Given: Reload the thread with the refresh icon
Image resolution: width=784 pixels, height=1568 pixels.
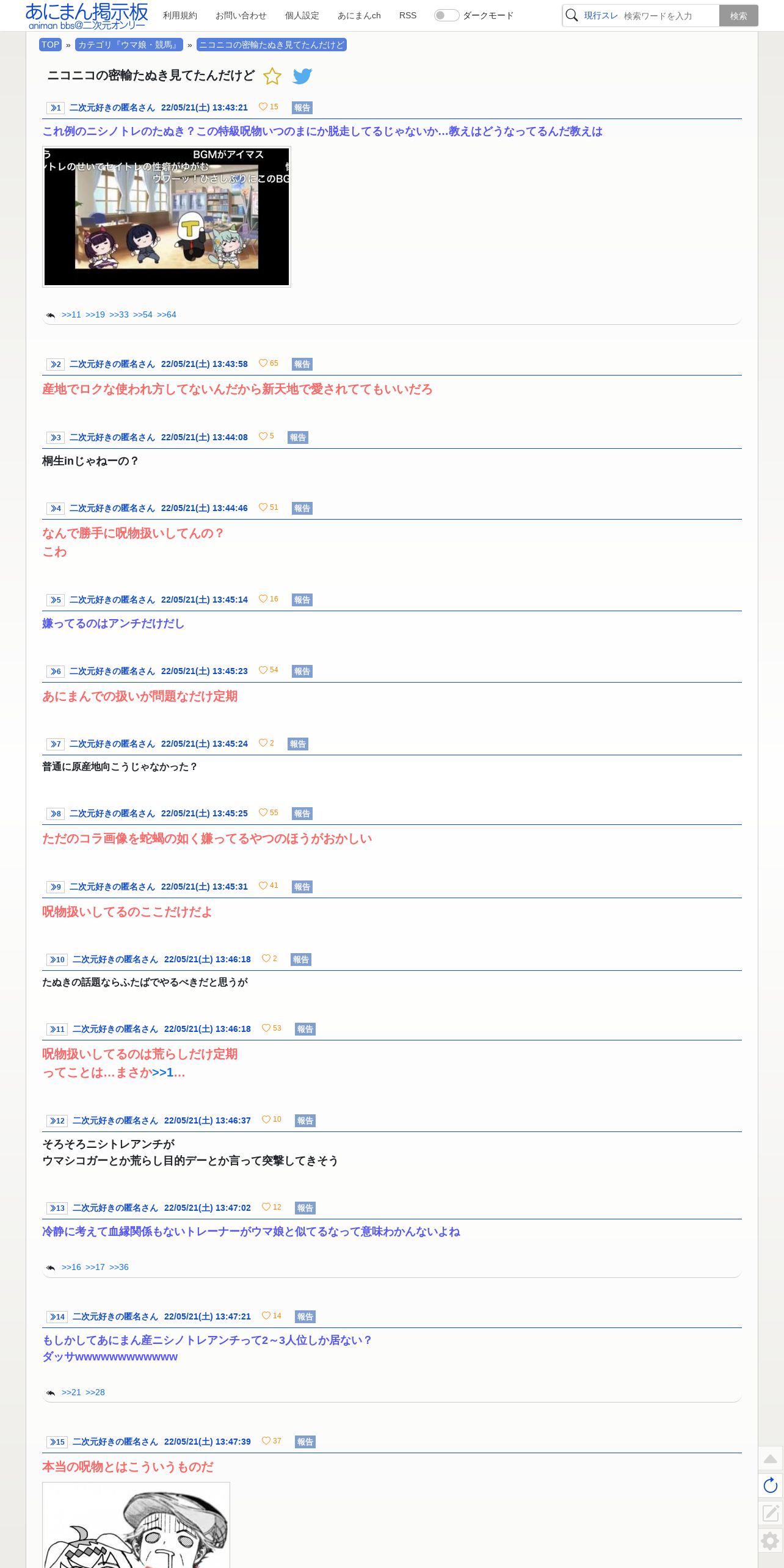Looking at the screenshot, I should pos(771,1486).
